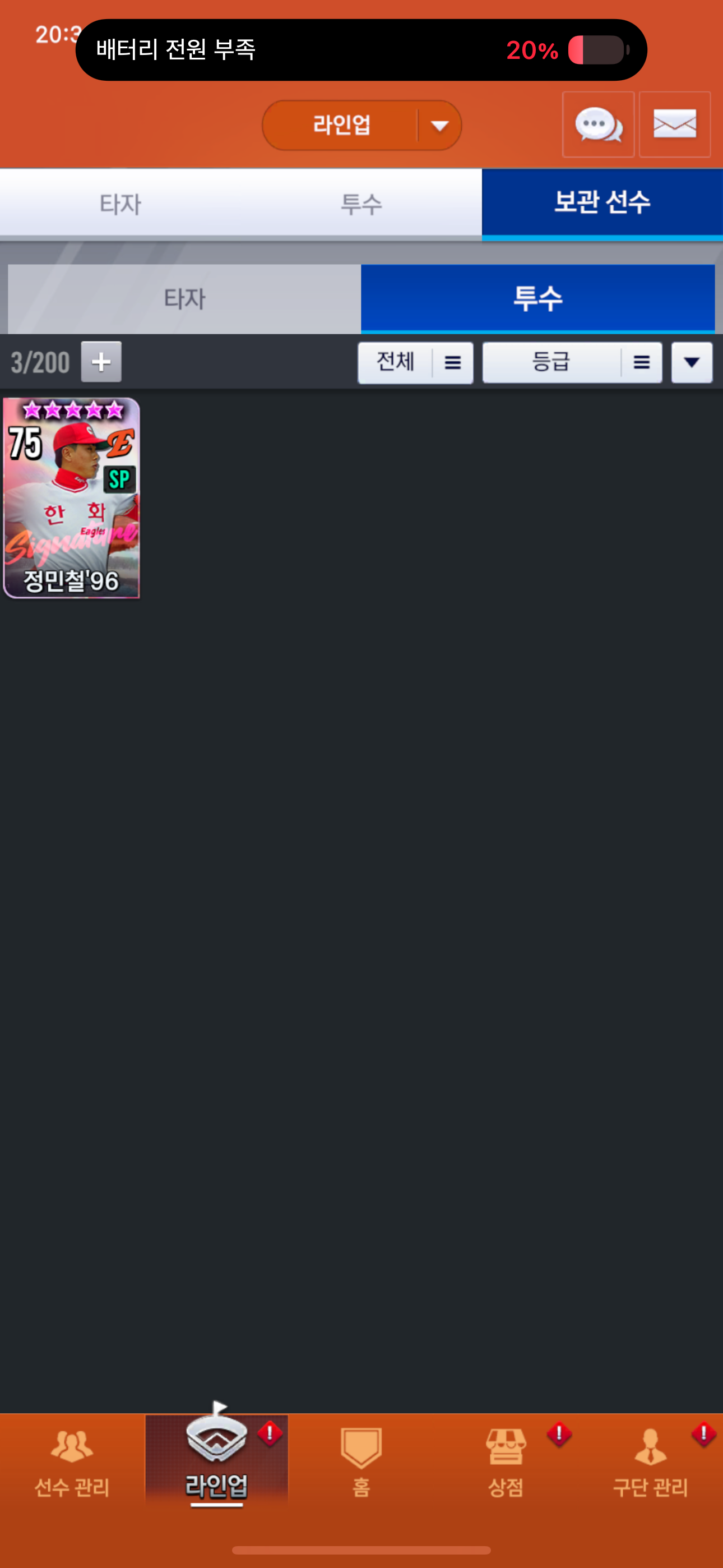This screenshot has width=723, height=1568.
Task: Open 상점 in bottom navigation
Action: [x=506, y=1464]
